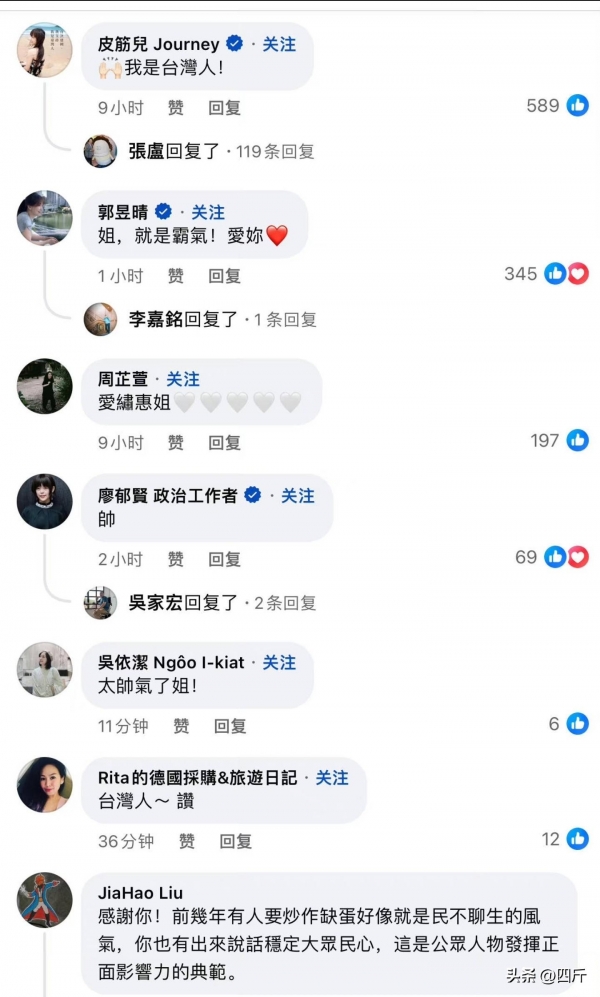Like 廖郁賢's comment
The image size is (600, 997).
point(176,559)
